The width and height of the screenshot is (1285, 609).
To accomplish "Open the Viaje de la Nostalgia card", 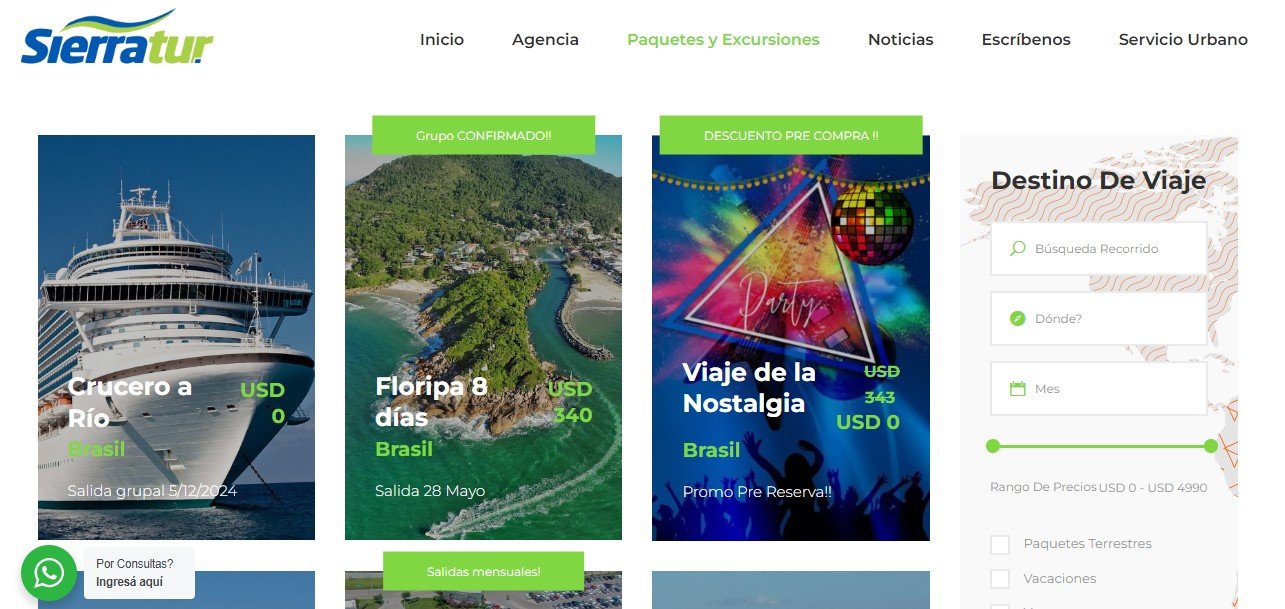I will tap(790, 337).
